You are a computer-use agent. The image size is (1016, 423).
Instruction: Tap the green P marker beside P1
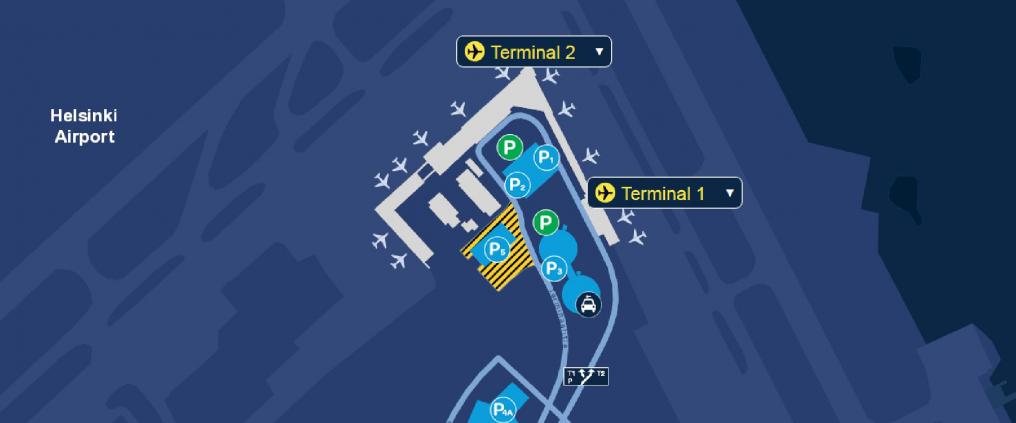510,148
